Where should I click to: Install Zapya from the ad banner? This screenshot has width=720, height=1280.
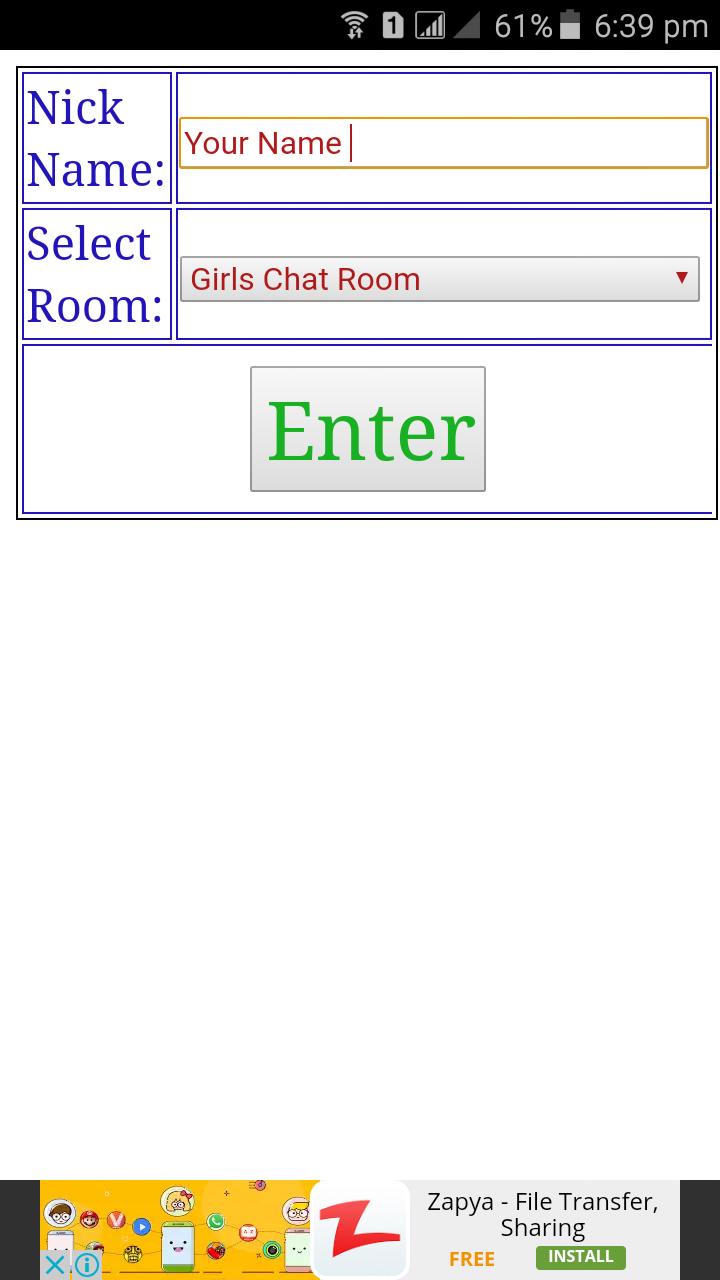click(x=580, y=1257)
